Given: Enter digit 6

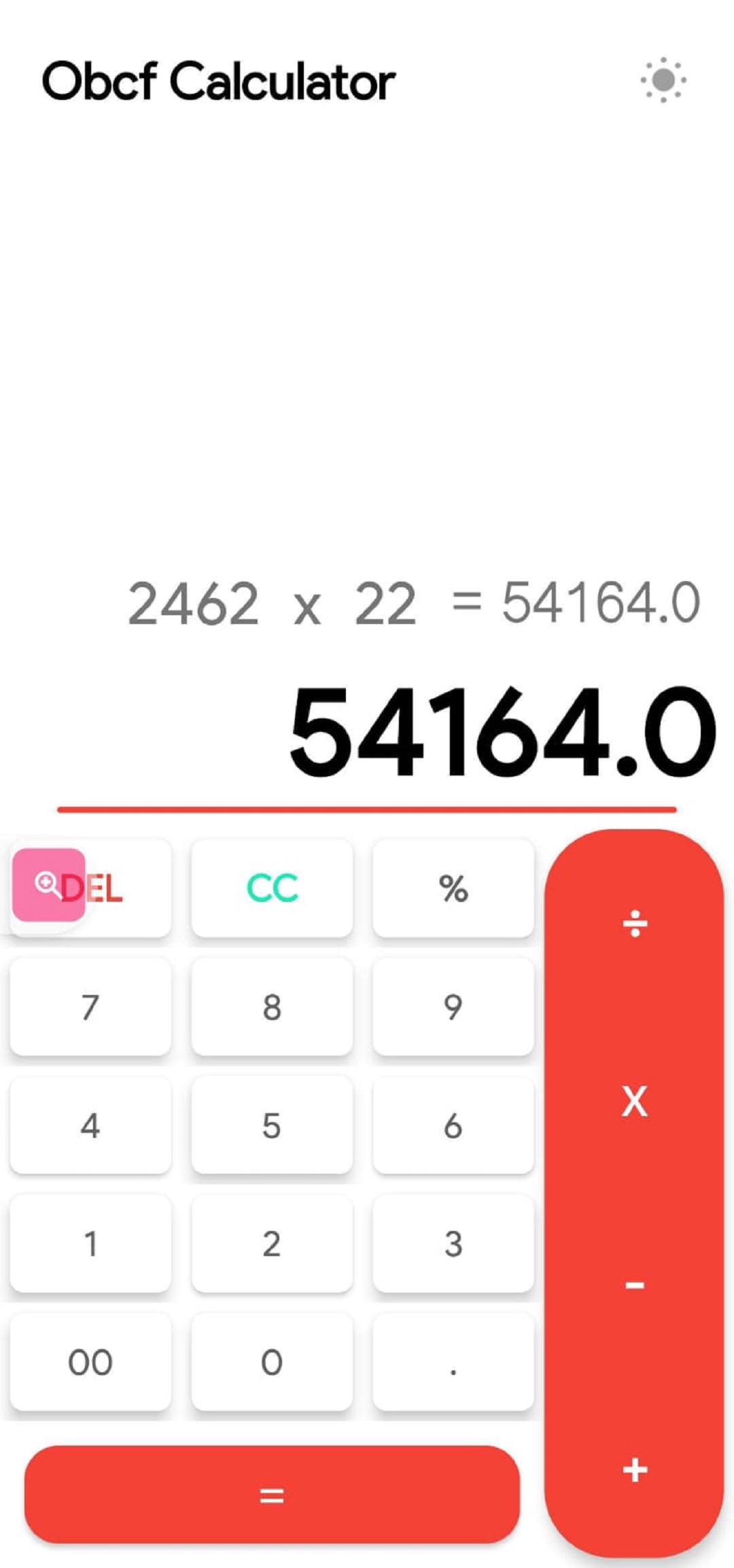Looking at the screenshot, I should click(453, 1126).
